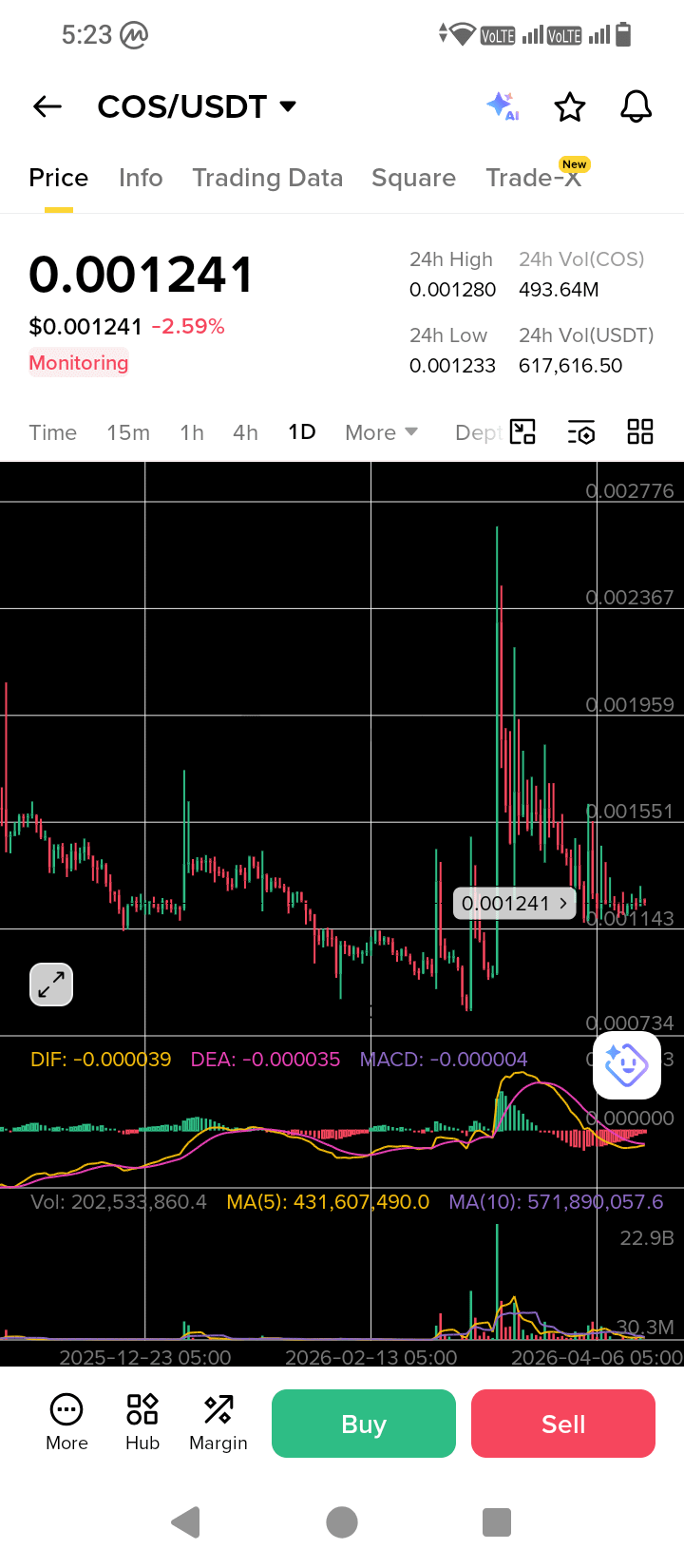Open the Hub shortcut
This screenshot has width=684, height=1568.
click(x=142, y=1422)
